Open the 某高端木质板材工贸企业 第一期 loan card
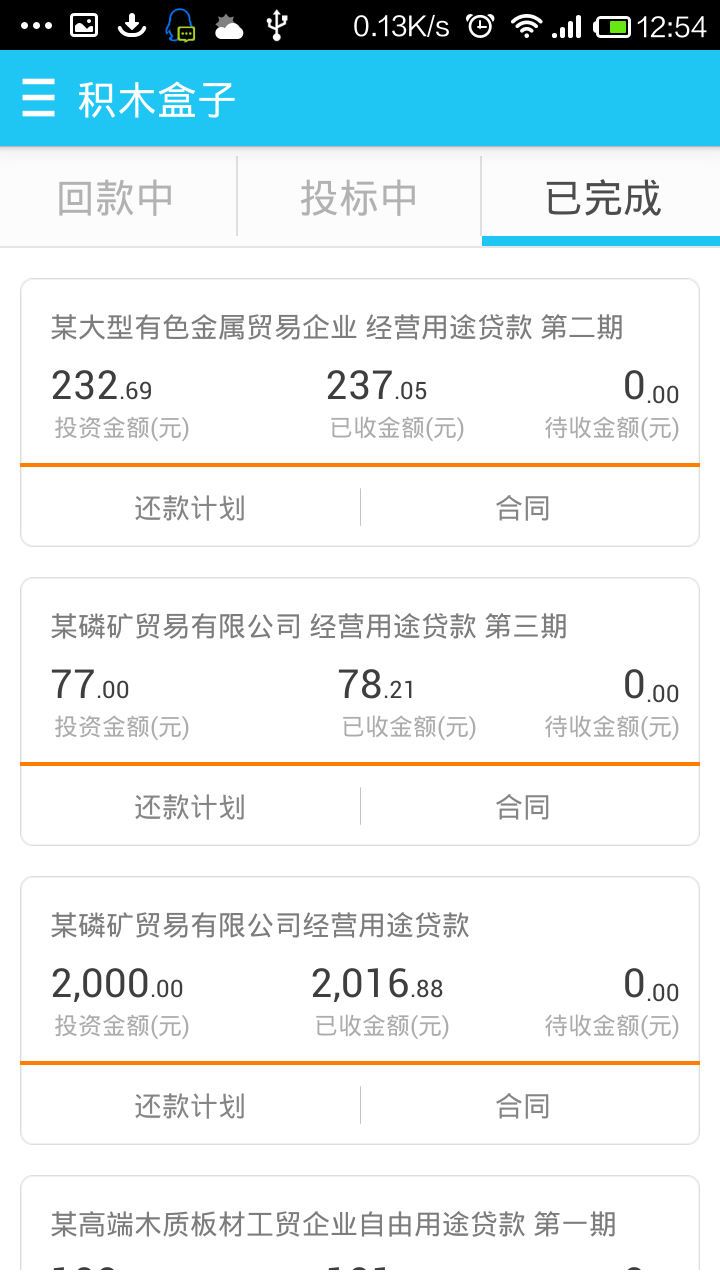The image size is (720, 1280). point(334,1225)
